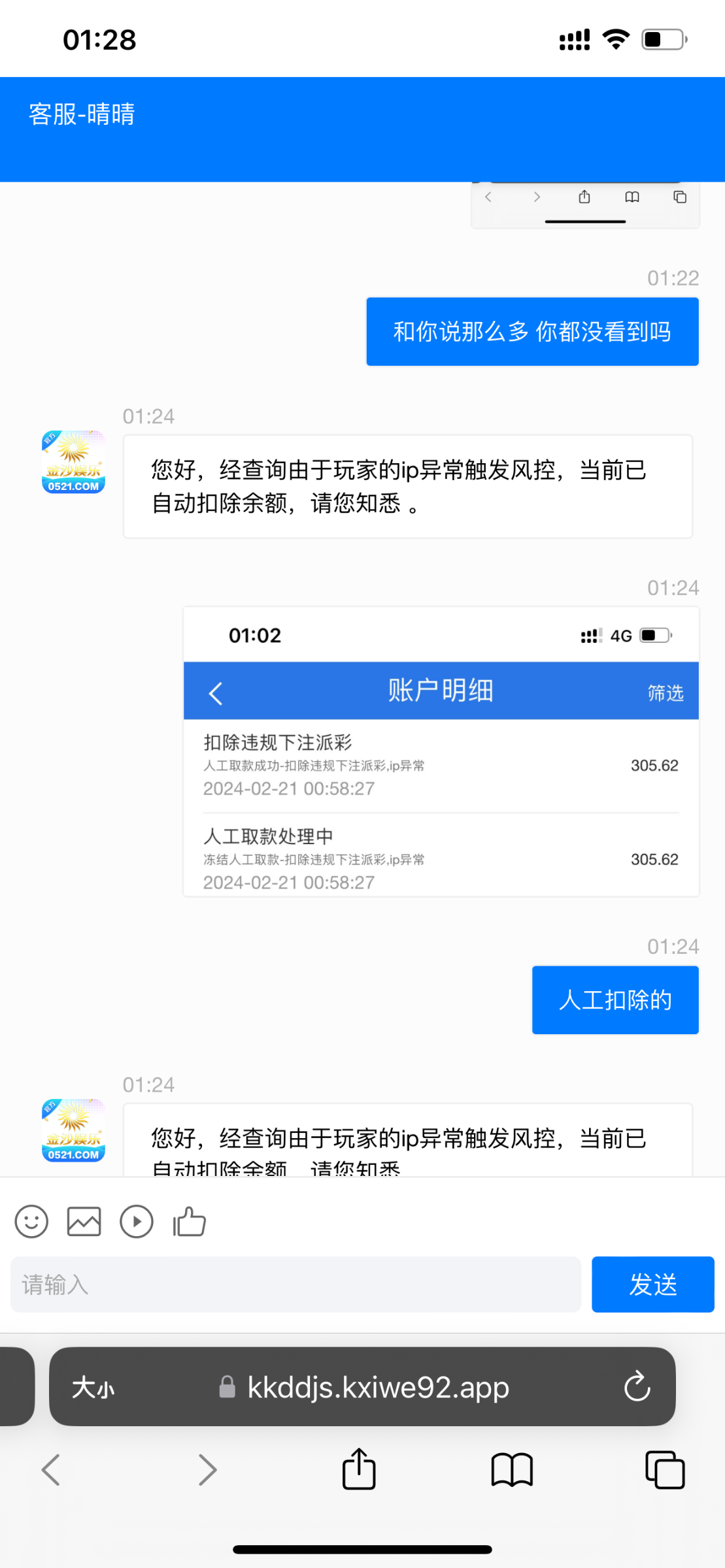
Task: Select the 客服-晴晴 chat header
Action: pos(81,114)
